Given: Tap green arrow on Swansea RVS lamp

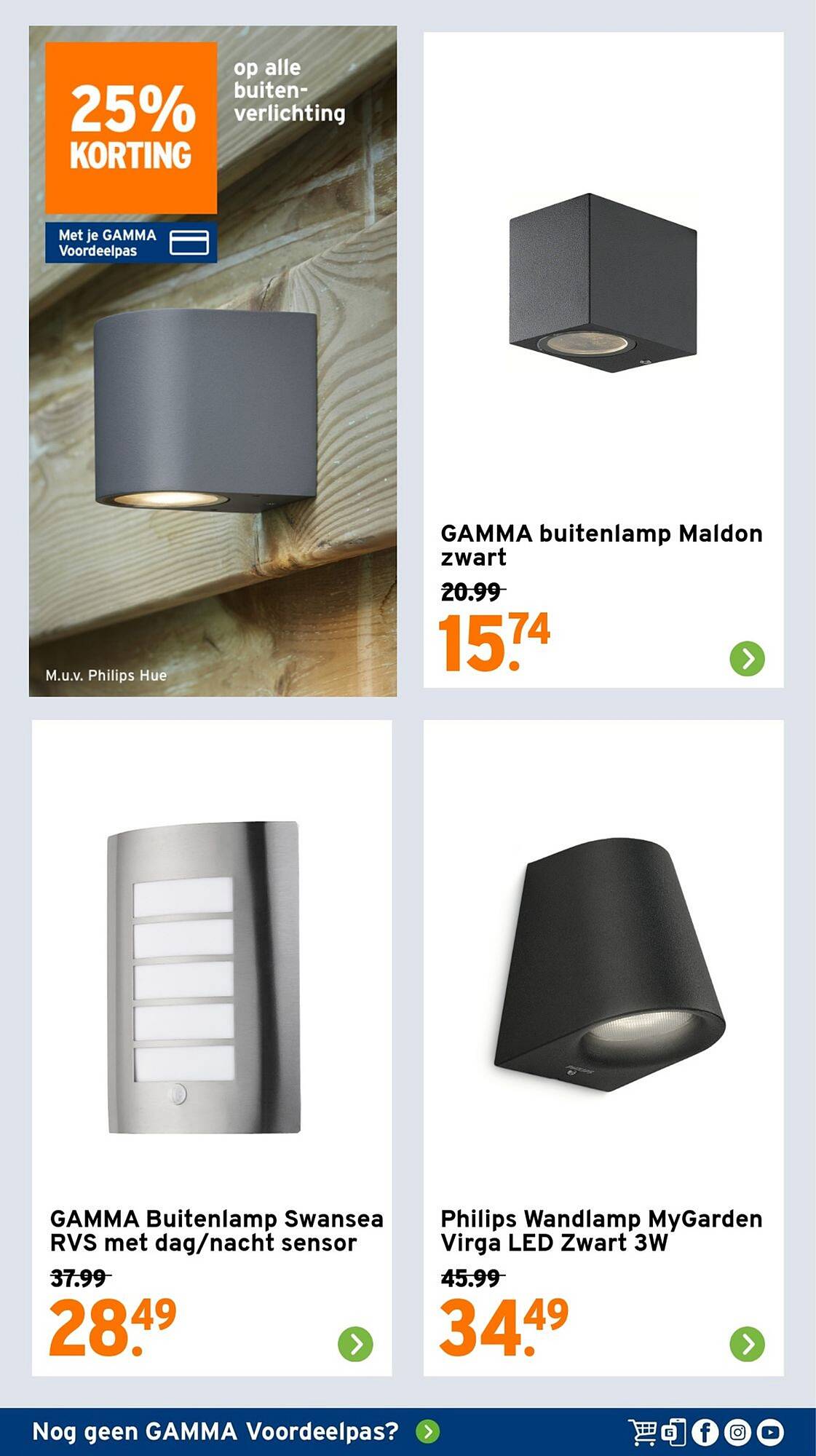Looking at the screenshot, I should click(355, 1344).
